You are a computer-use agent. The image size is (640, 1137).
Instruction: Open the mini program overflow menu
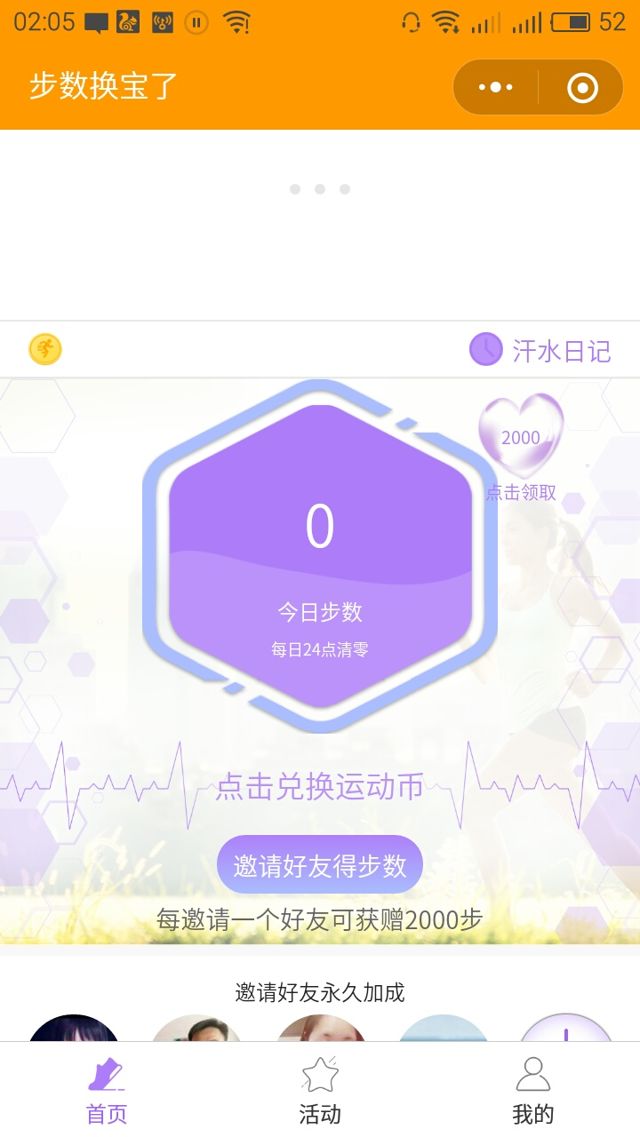[x=496, y=88]
